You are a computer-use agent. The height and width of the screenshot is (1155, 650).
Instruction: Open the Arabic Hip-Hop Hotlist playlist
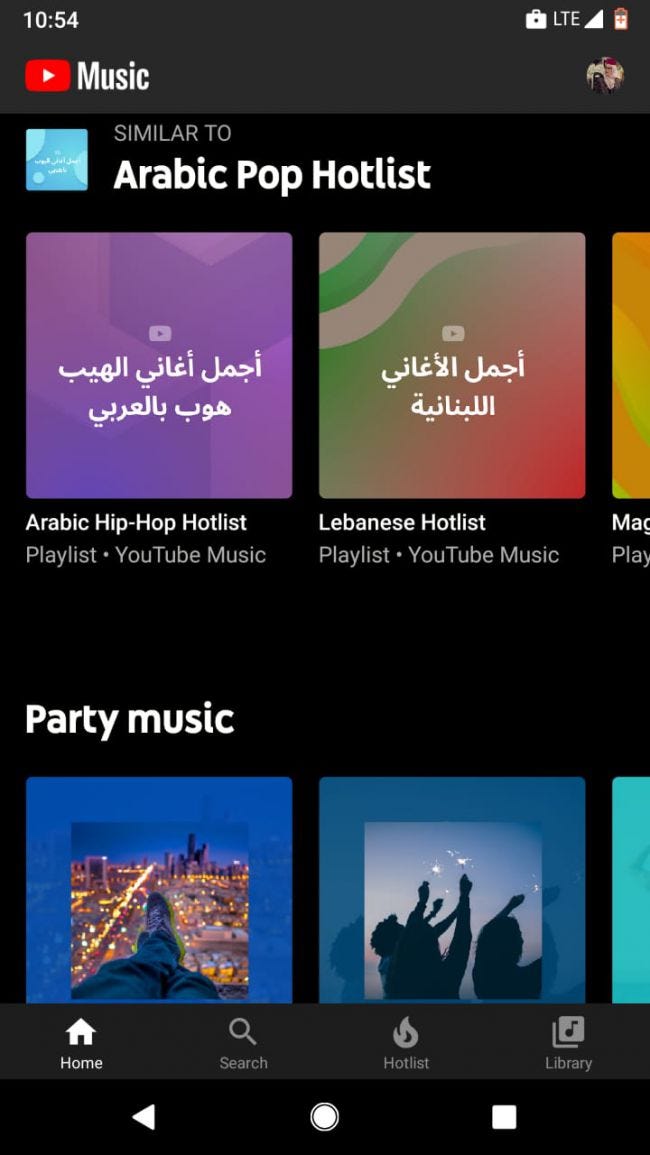(x=159, y=366)
